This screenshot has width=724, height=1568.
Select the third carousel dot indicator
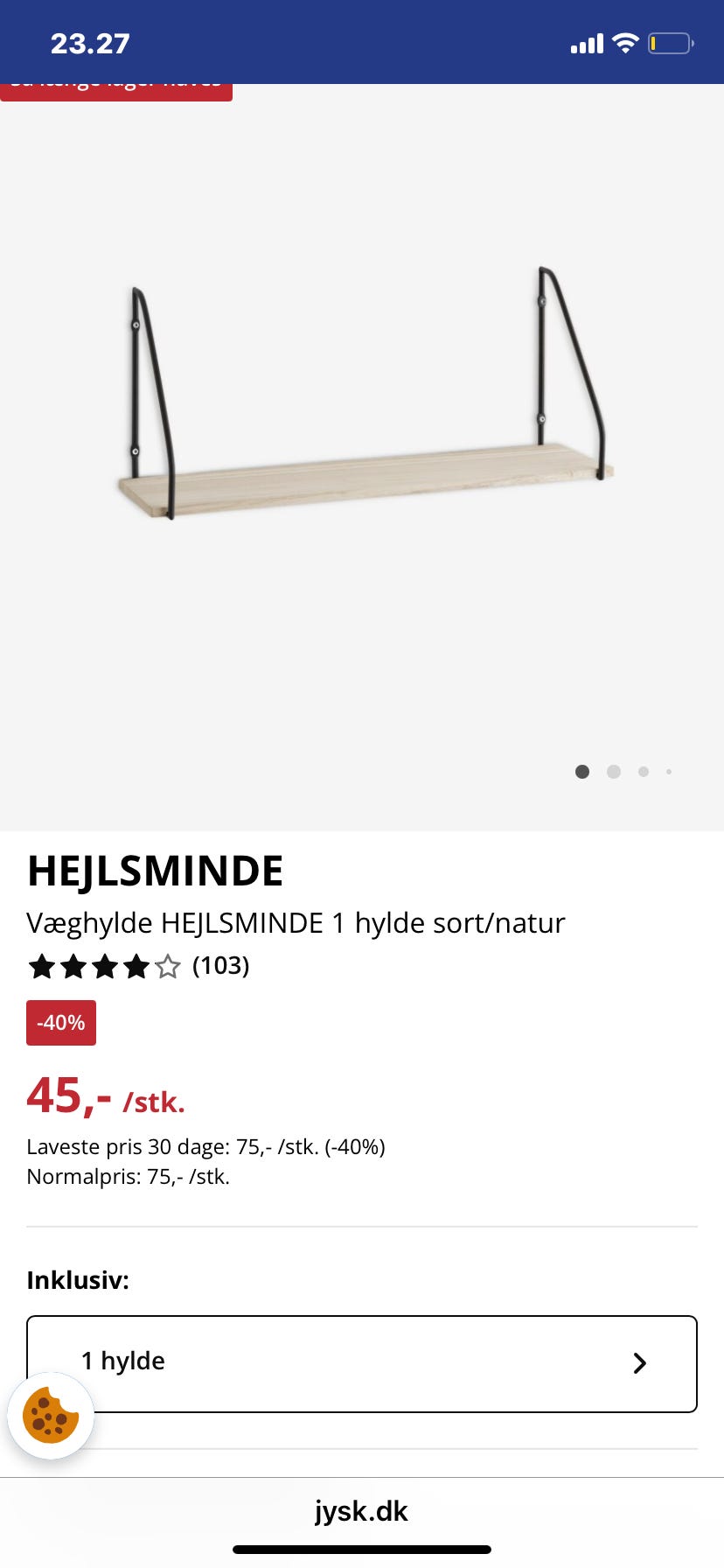coord(644,772)
